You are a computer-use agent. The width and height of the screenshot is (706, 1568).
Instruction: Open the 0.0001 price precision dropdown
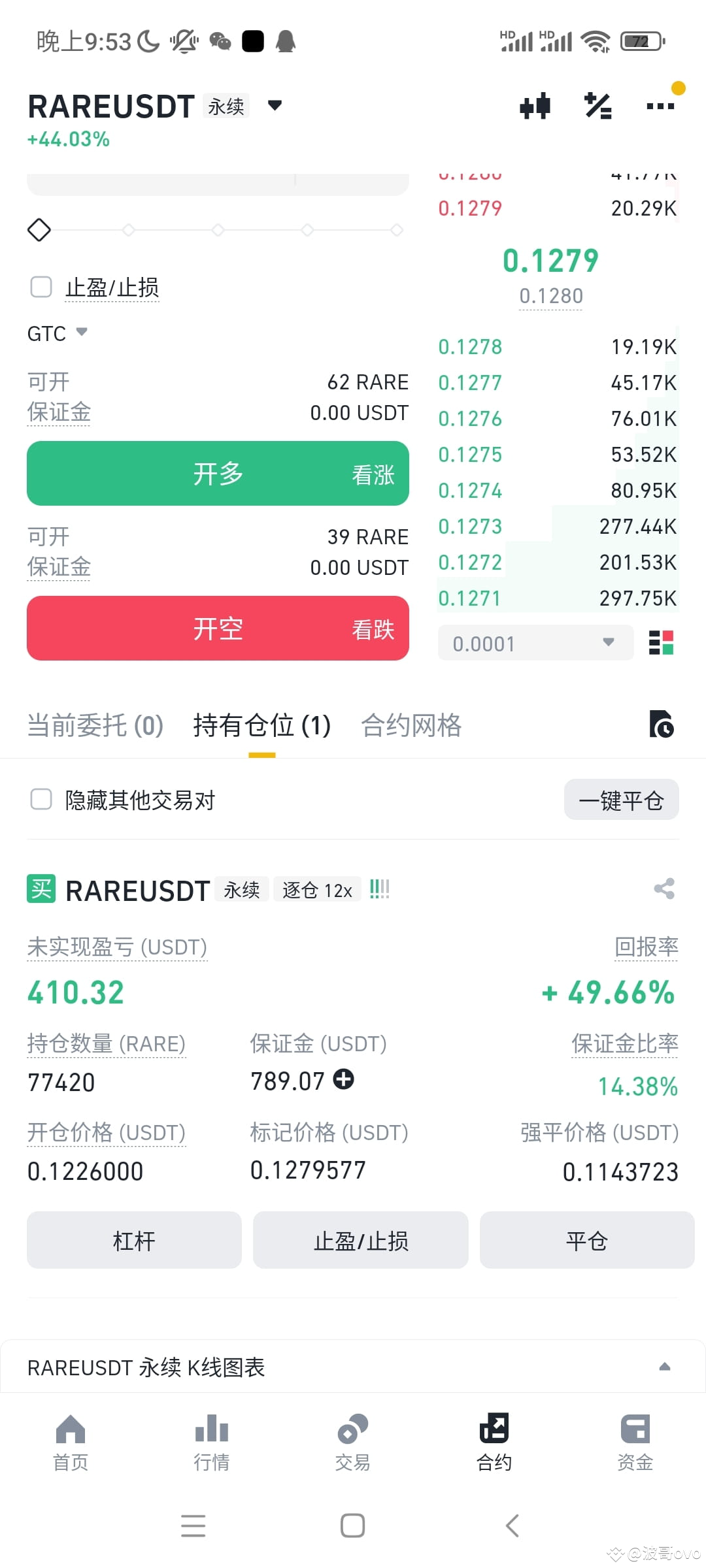535,643
